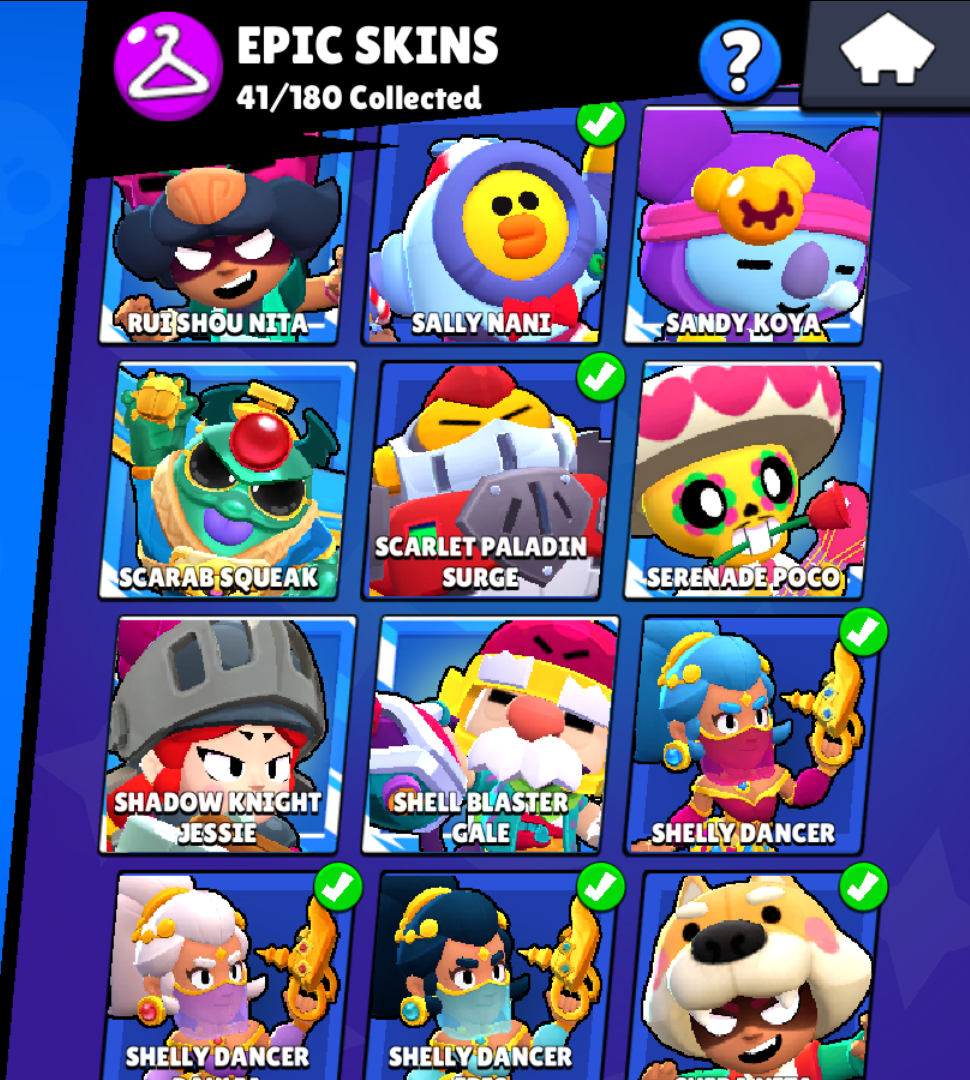Open the help question mark button
Image resolution: width=970 pixels, height=1080 pixels.
click(x=739, y=62)
